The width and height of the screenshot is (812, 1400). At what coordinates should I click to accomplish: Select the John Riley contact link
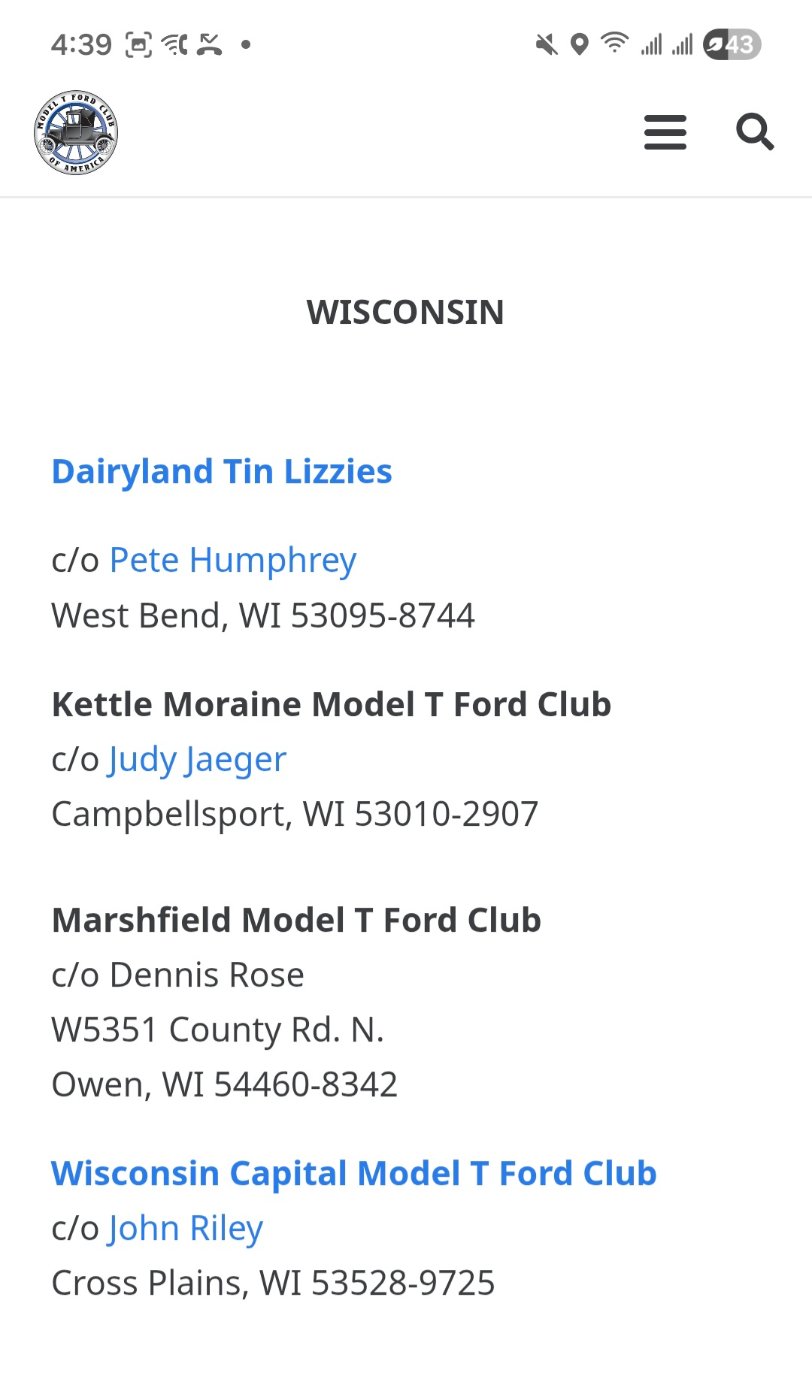point(186,1228)
